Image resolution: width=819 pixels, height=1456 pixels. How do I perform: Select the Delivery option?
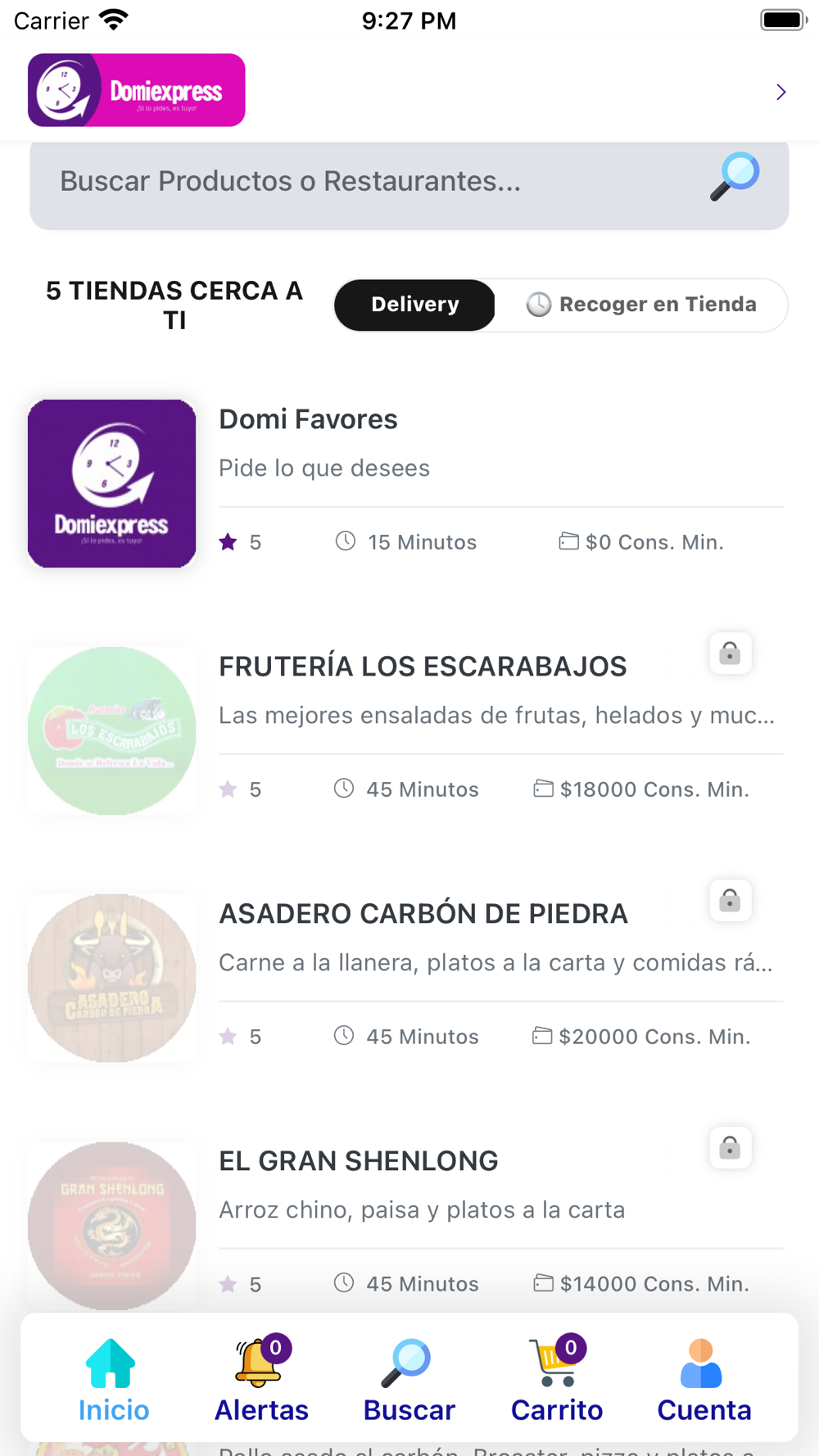415,305
